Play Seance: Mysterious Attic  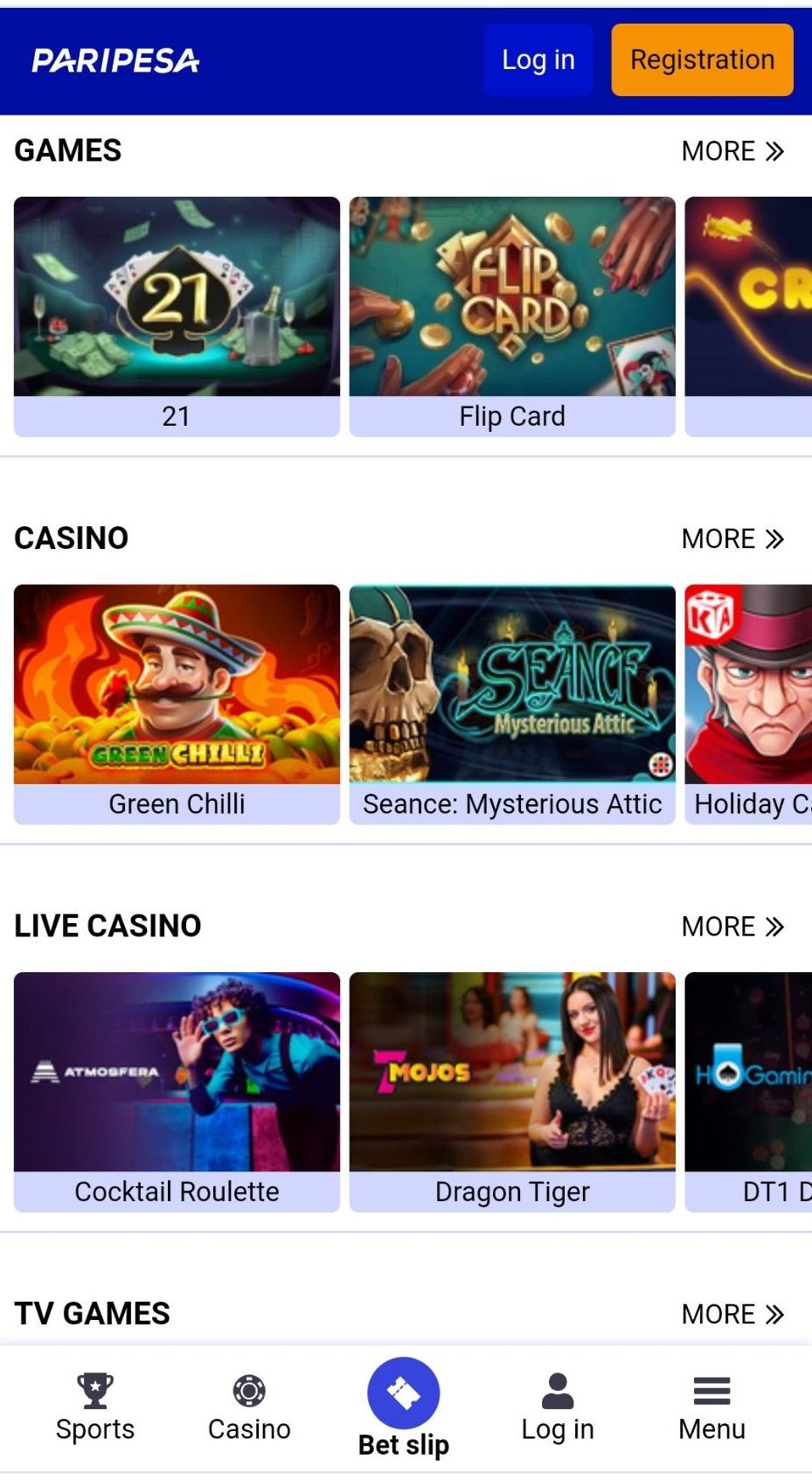point(512,704)
